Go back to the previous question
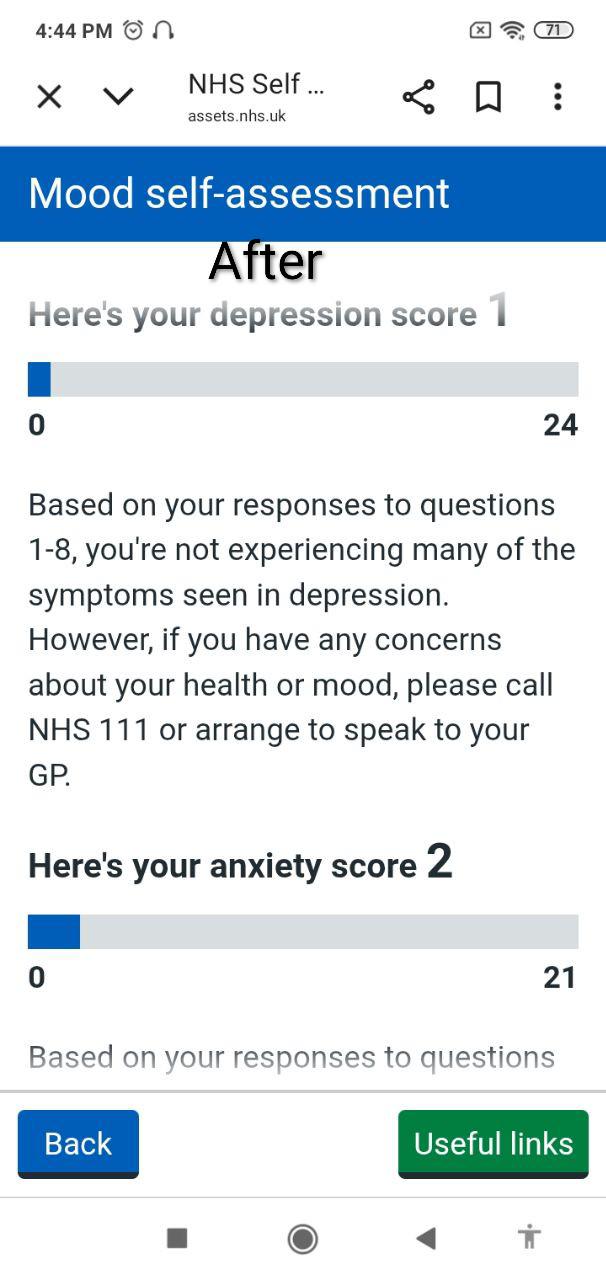Image resolution: width=606 pixels, height=1280 pixels. [x=78, y=1143]
